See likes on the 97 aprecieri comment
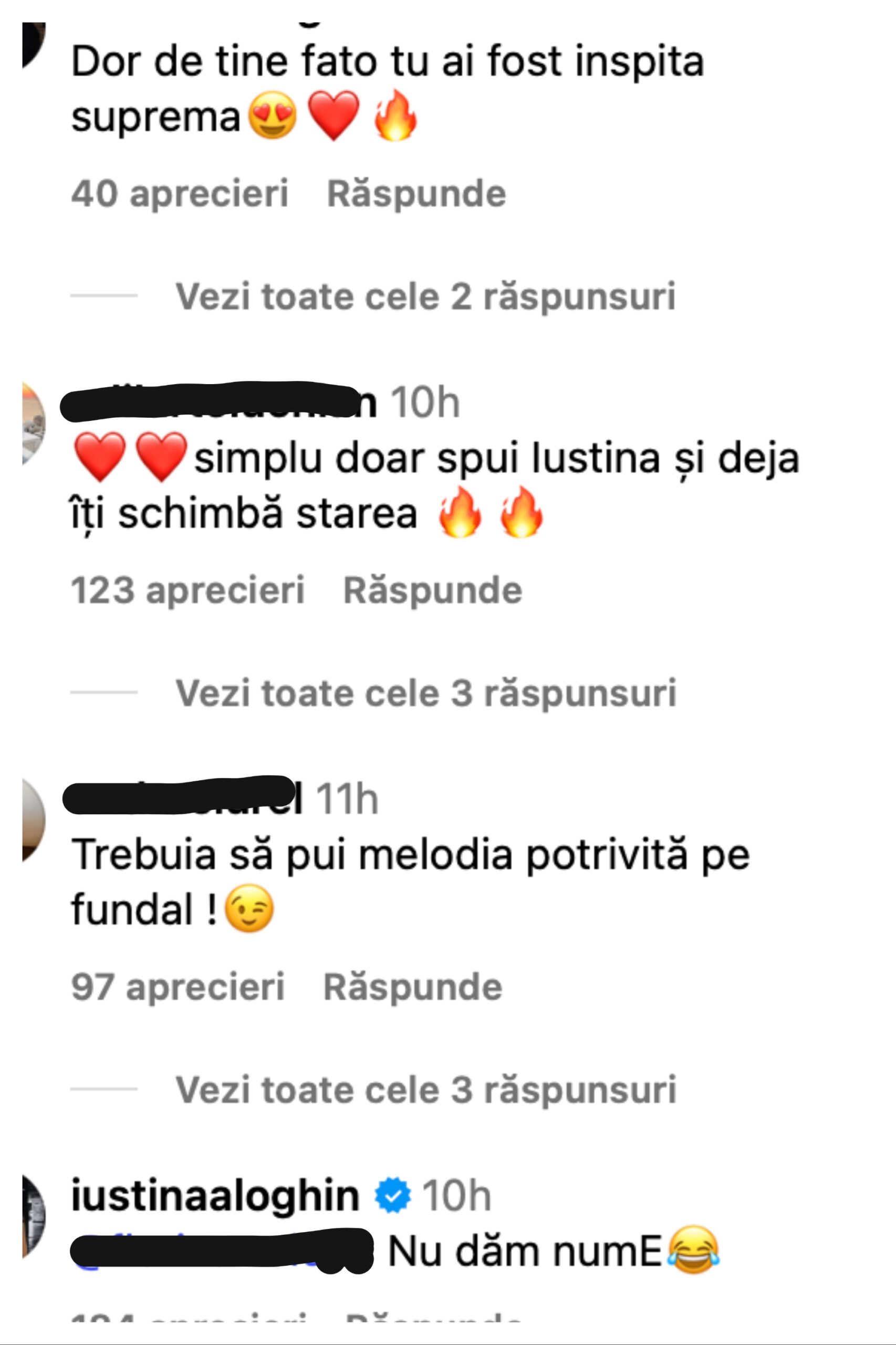The height and width of the screenshot is (1345, 896). pyautogui.click(x=177, y=987)
